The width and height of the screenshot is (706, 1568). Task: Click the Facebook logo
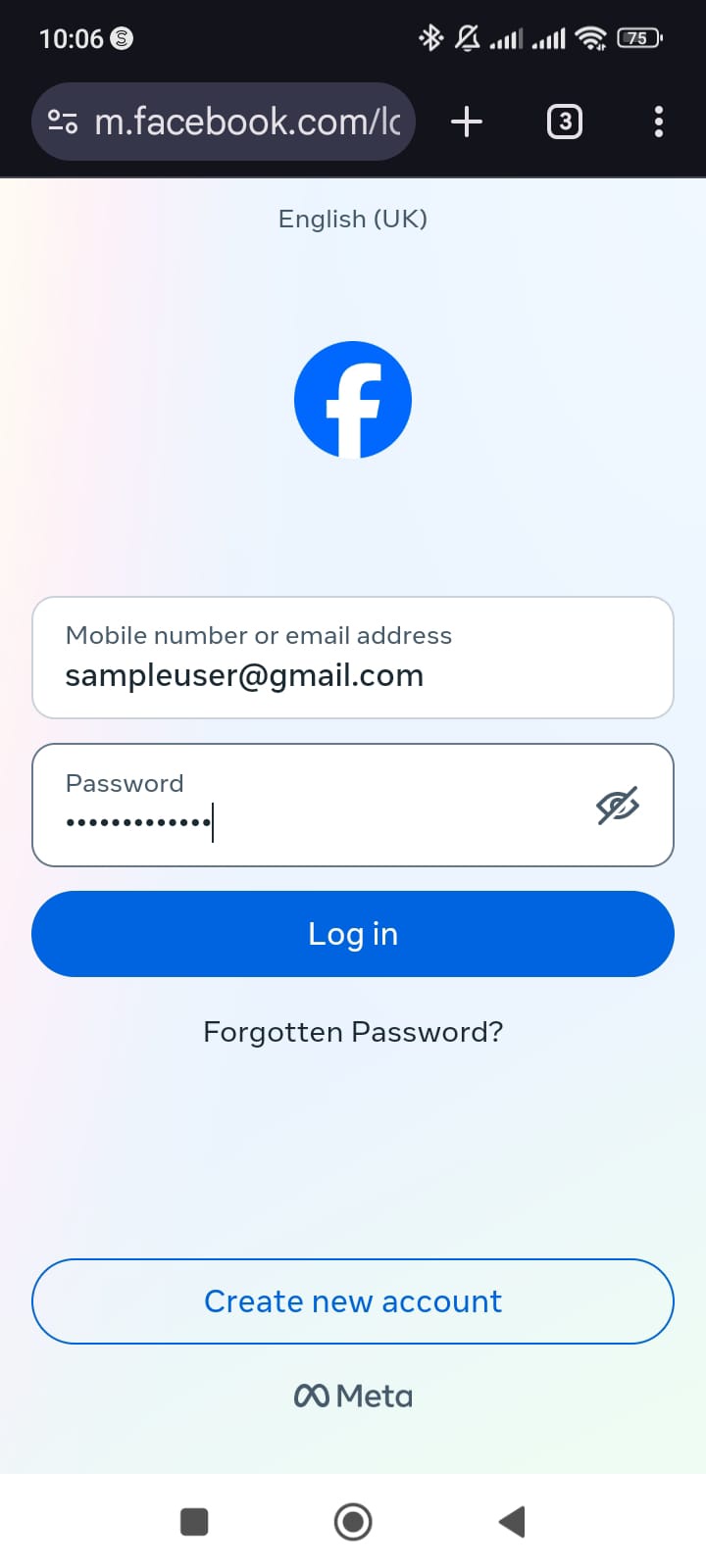[353, 399]
